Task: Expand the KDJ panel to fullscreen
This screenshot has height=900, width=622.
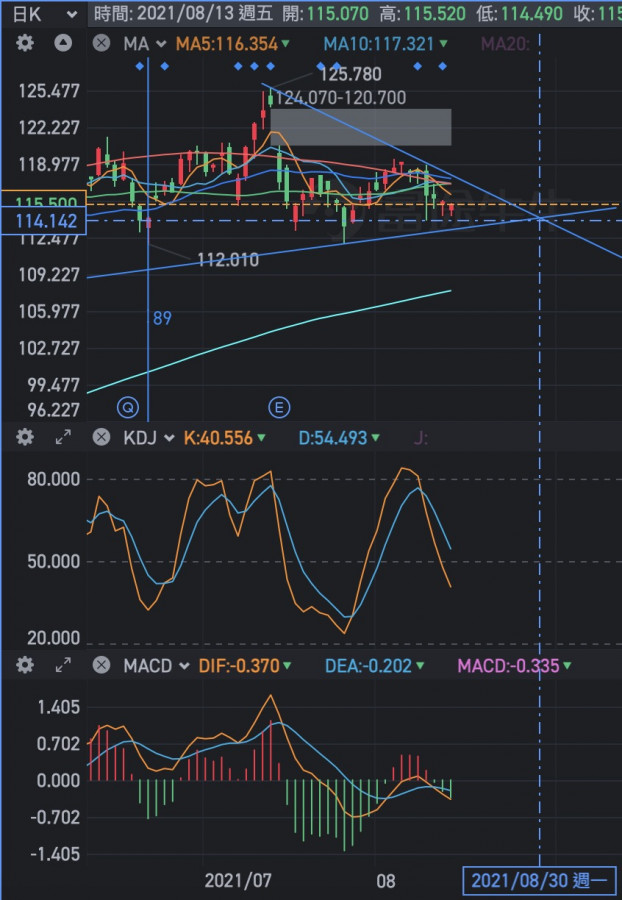Action: (x=63, y=438)
